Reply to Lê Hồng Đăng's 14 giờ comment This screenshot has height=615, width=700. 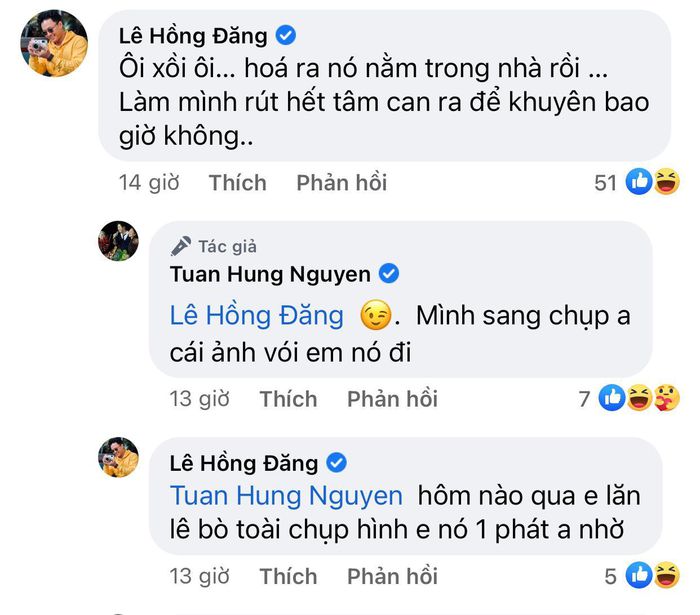pyautogui.click(x=341, y=182)
